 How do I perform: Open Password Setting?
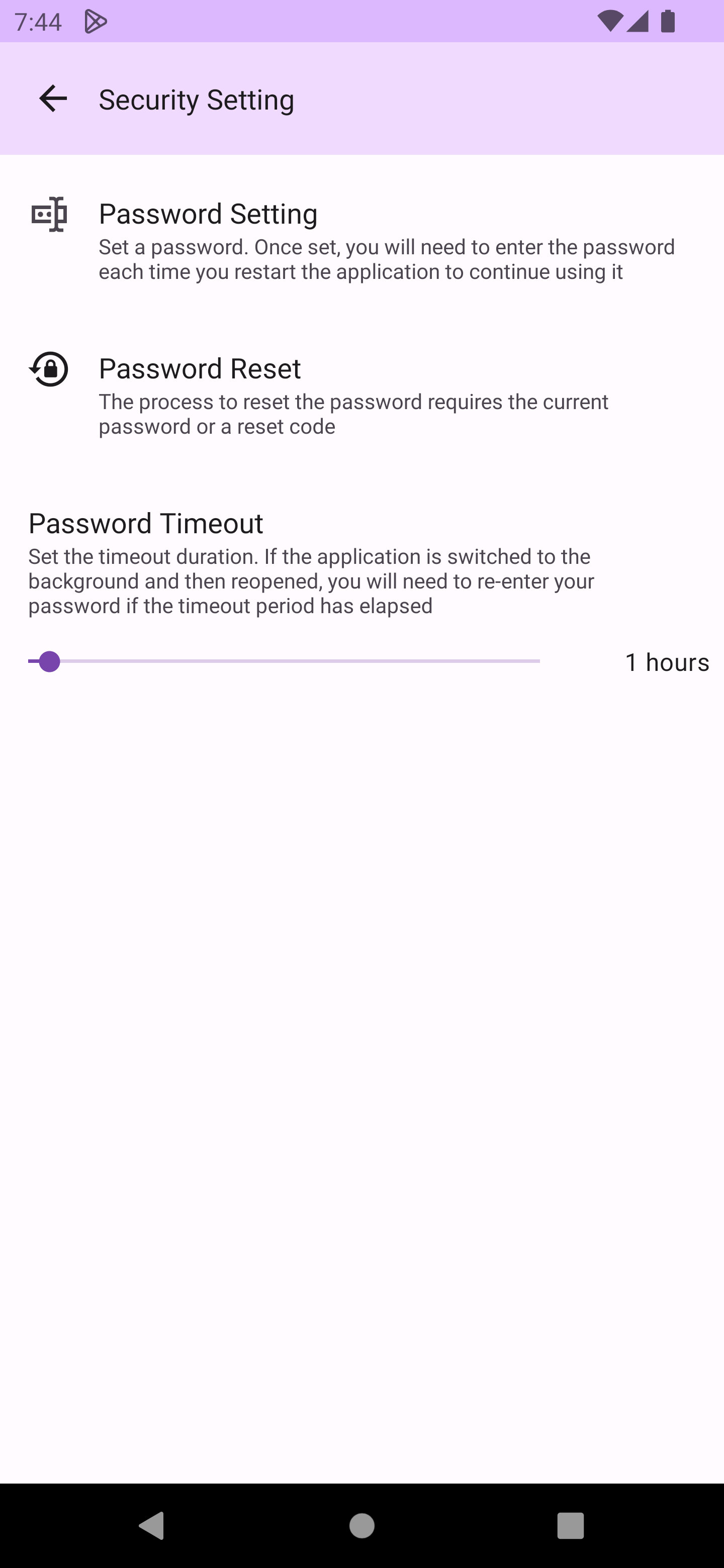[x=361, y=240]
